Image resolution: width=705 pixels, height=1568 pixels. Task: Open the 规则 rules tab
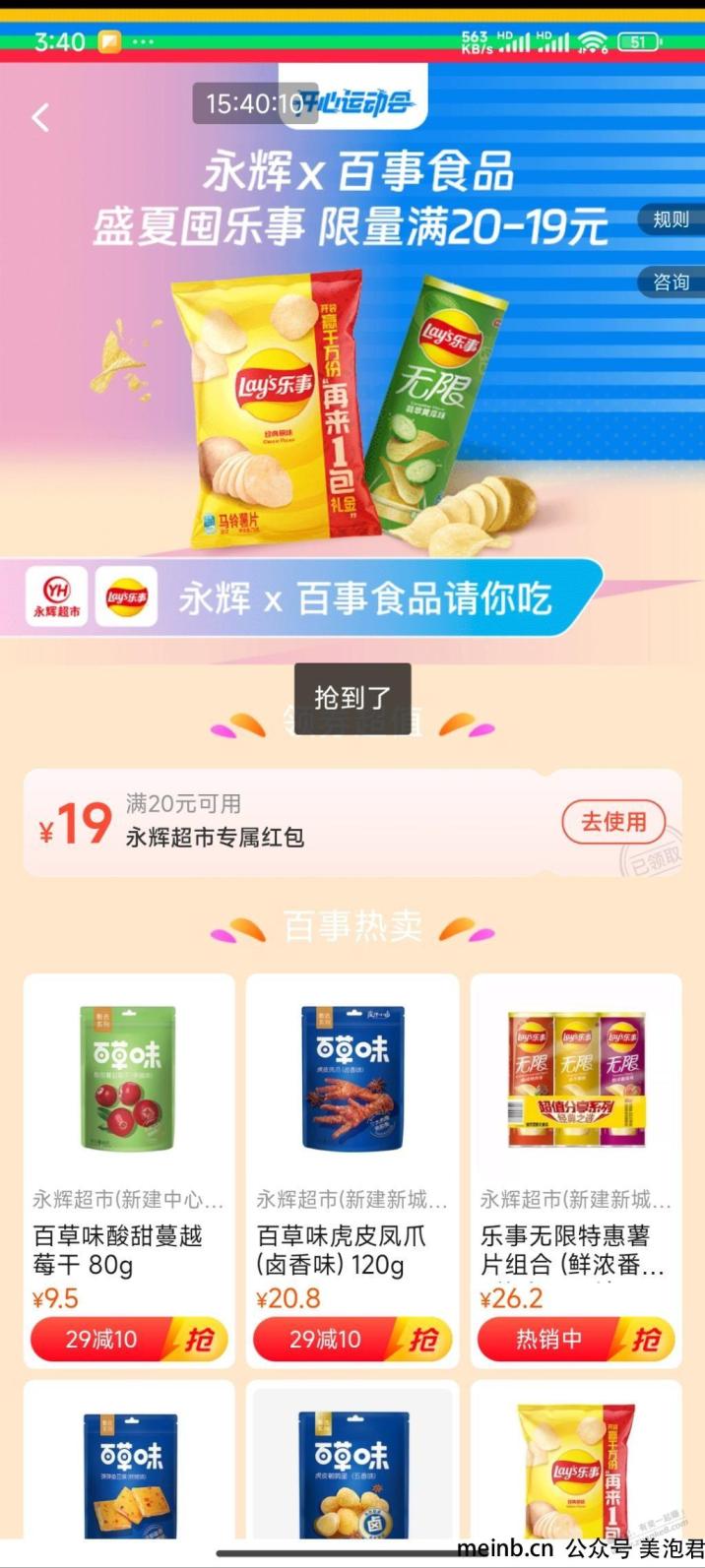pos(672,219)
